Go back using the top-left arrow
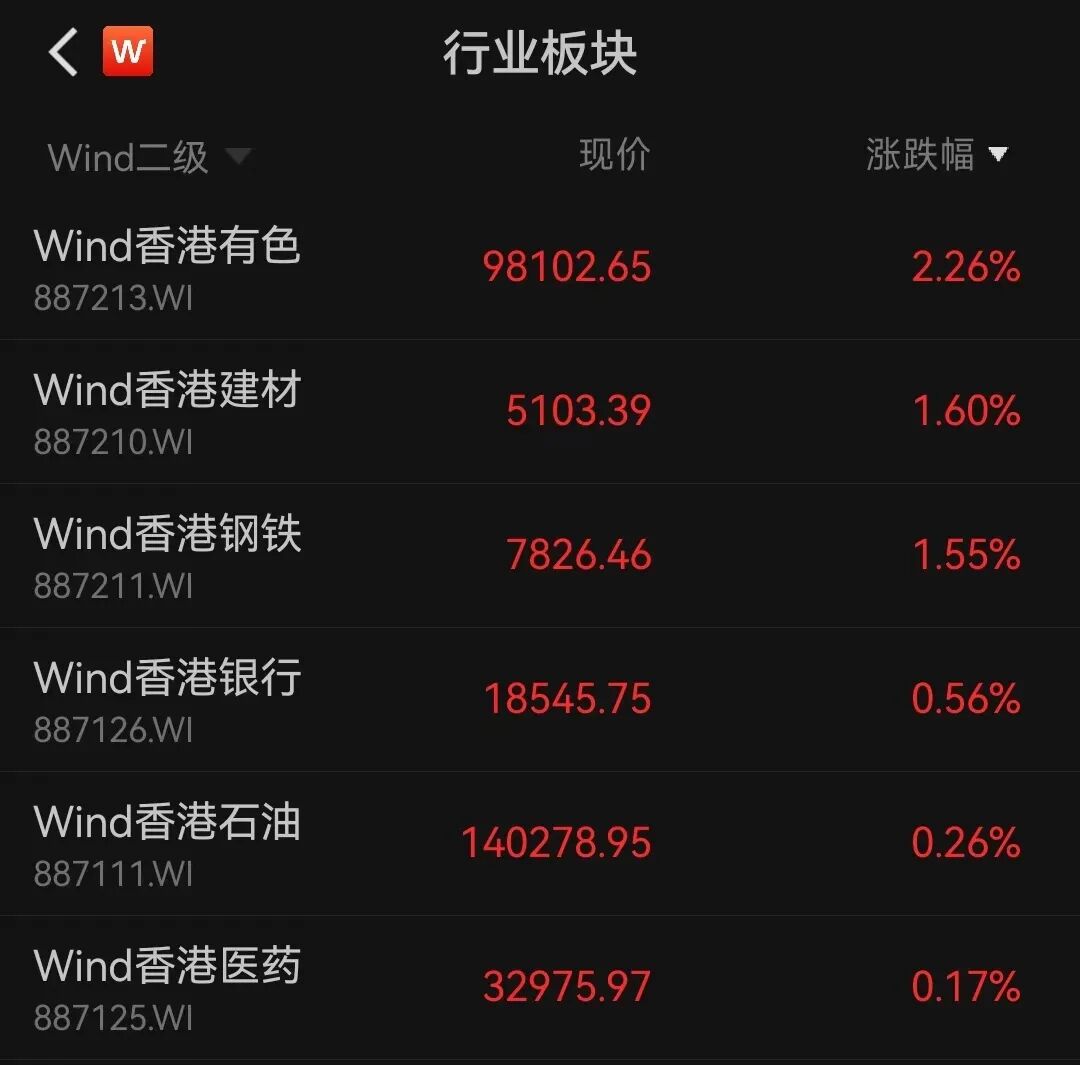The height and width of the screenshot is (1065, 1080). (x=63, y=52)
